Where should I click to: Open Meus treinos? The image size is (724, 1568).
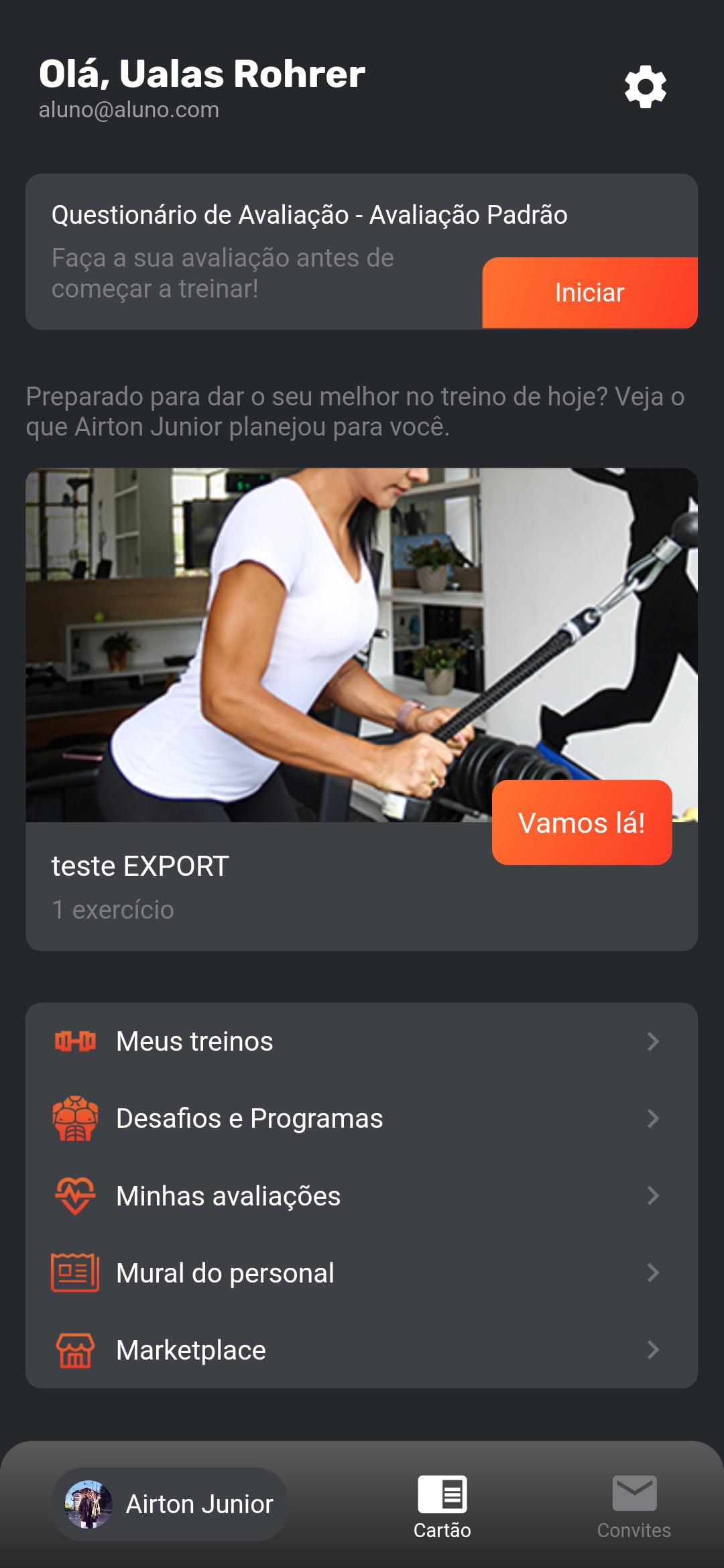tap(361, 1041)
